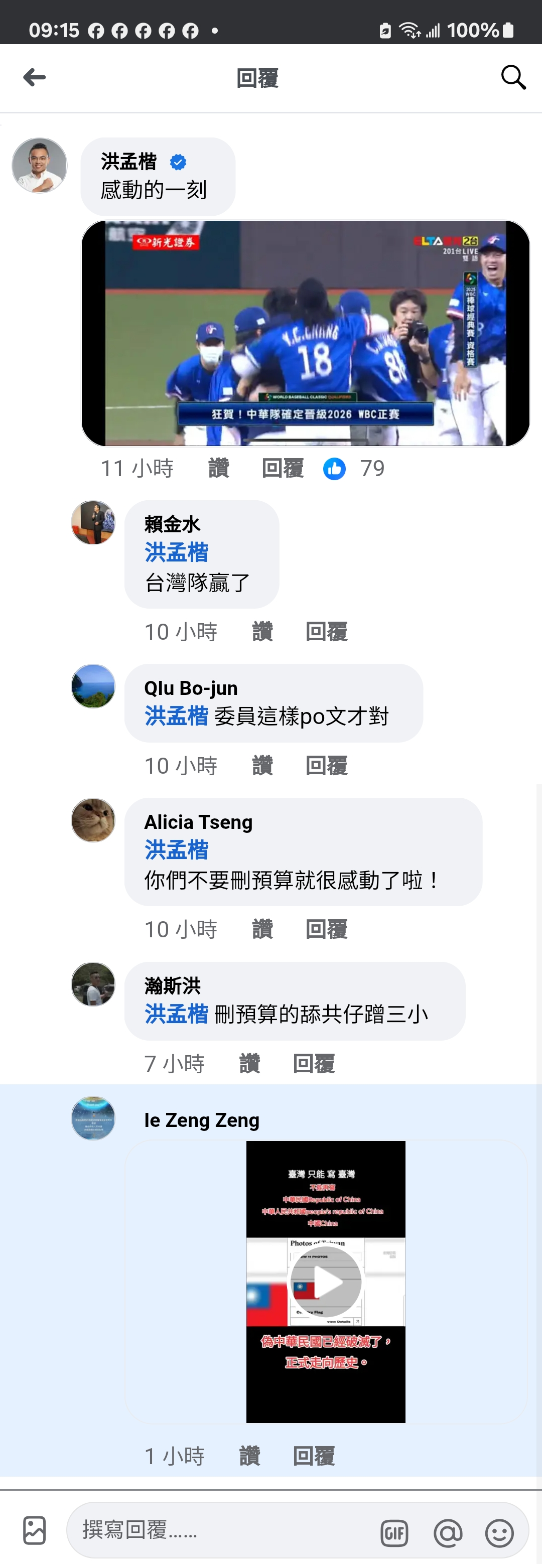
Task: Mention someone with the @ icon
Action: (448, 1533)
